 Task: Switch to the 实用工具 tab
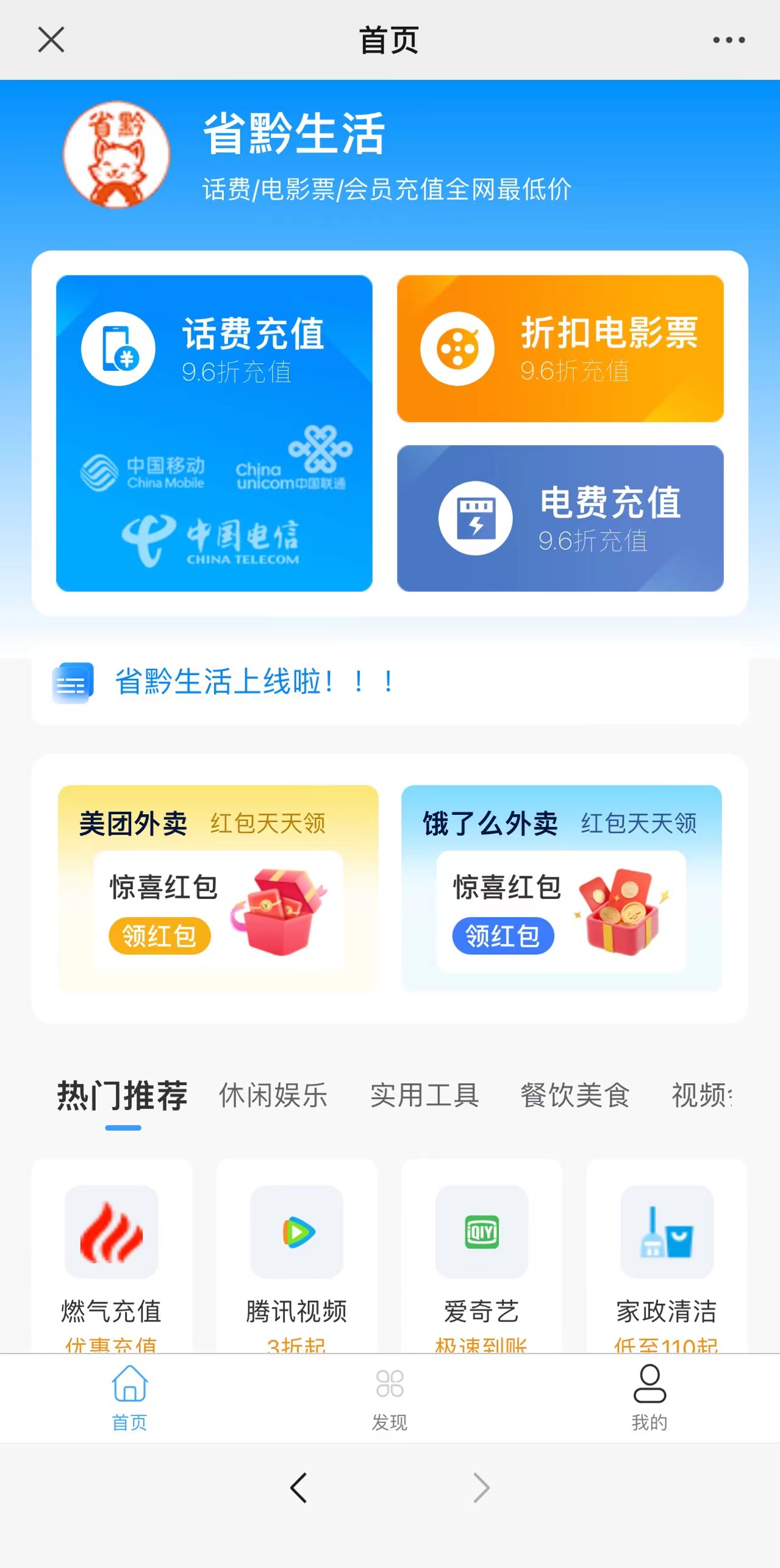pos(424,1095)
